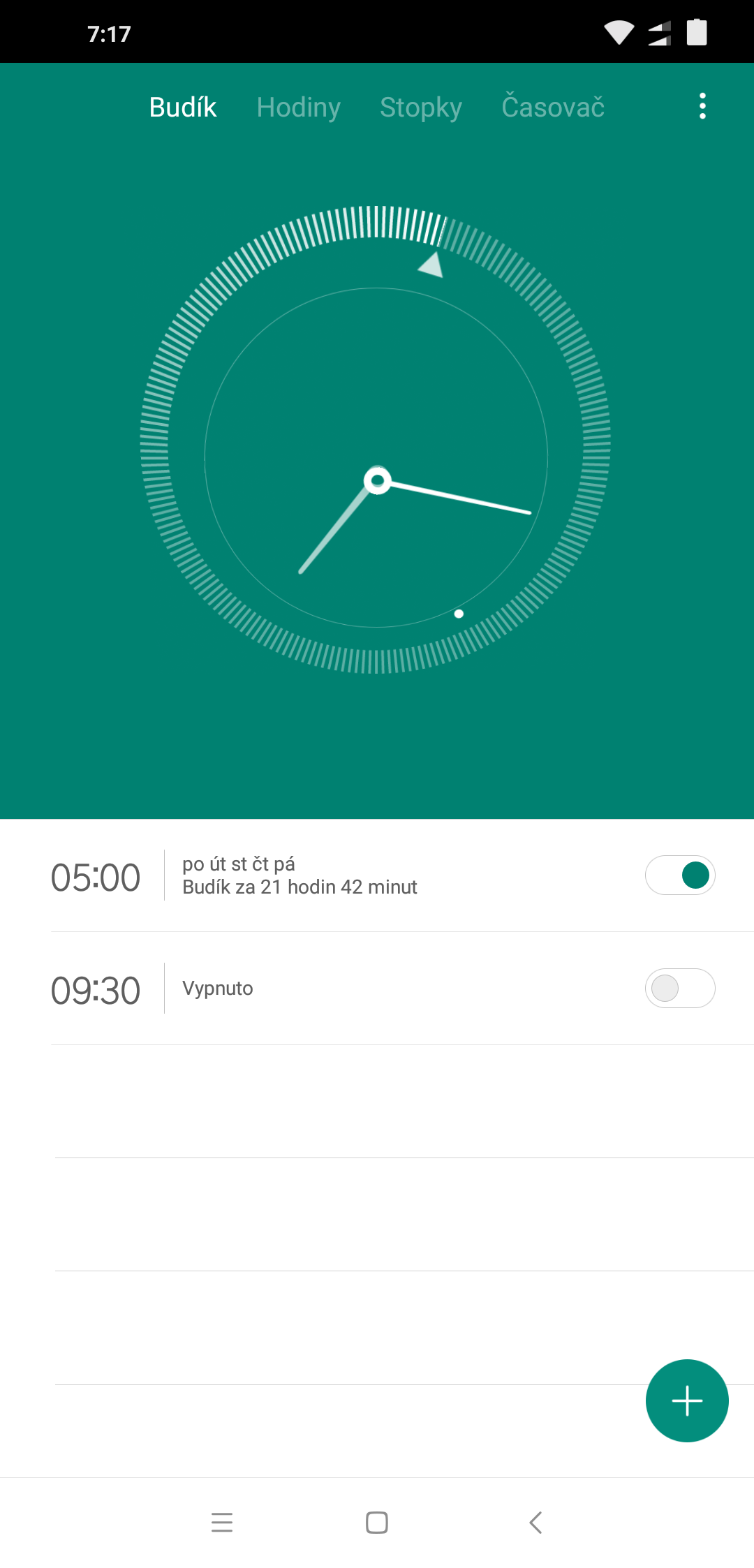This screenshot has width=754, height=1568.
Task: Enable the 09:30 alarm switch
Action: point(680,989)
